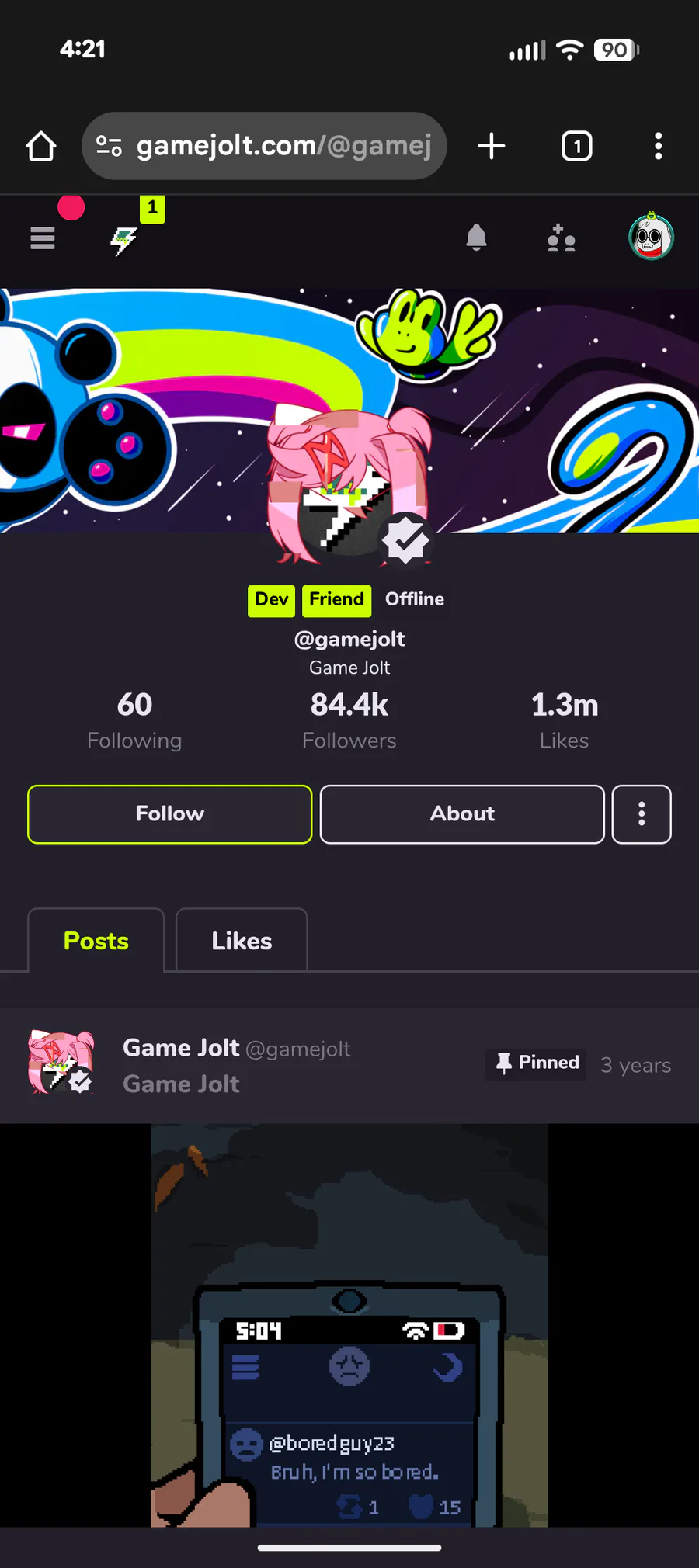Switch to the Likes tab
This screenshot has height=1568, width=699.
(x=242, y=941)
